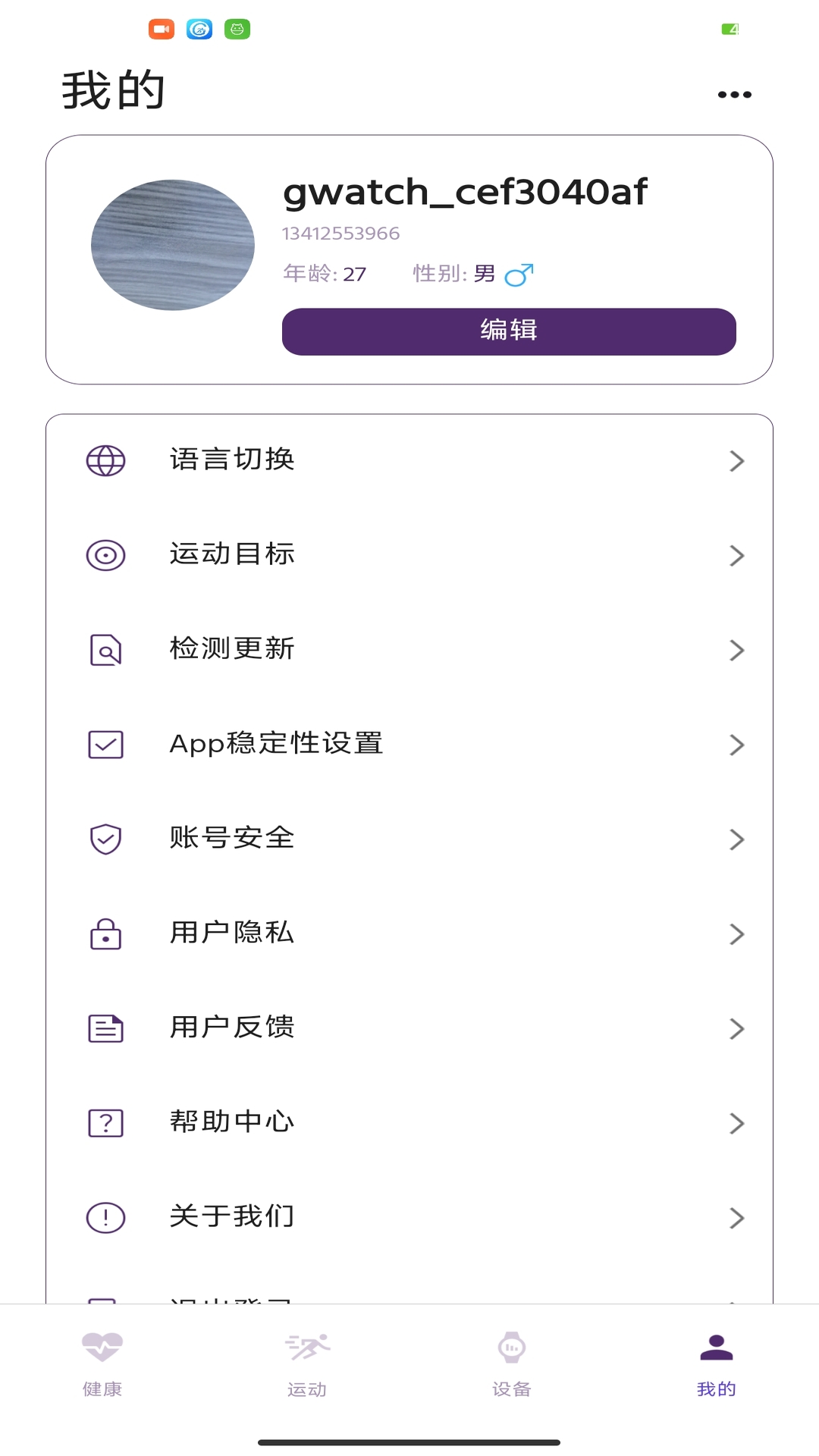Open the document icon for 用户反馈
Image resolution: width=819 pixels, height=1456 pixels.
coord(105,1028)
